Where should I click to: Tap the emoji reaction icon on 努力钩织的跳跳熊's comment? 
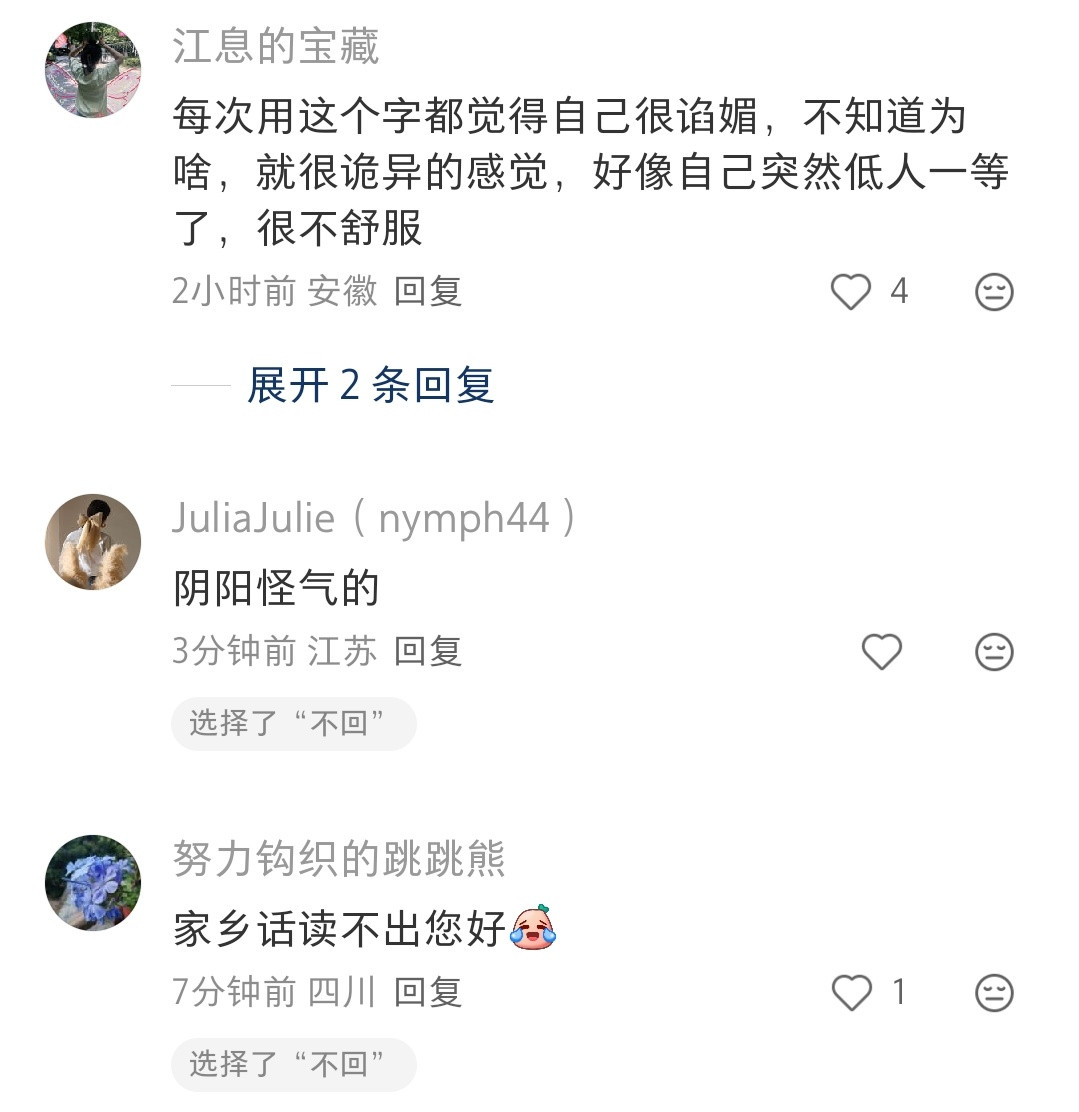(x=993, y=993)
